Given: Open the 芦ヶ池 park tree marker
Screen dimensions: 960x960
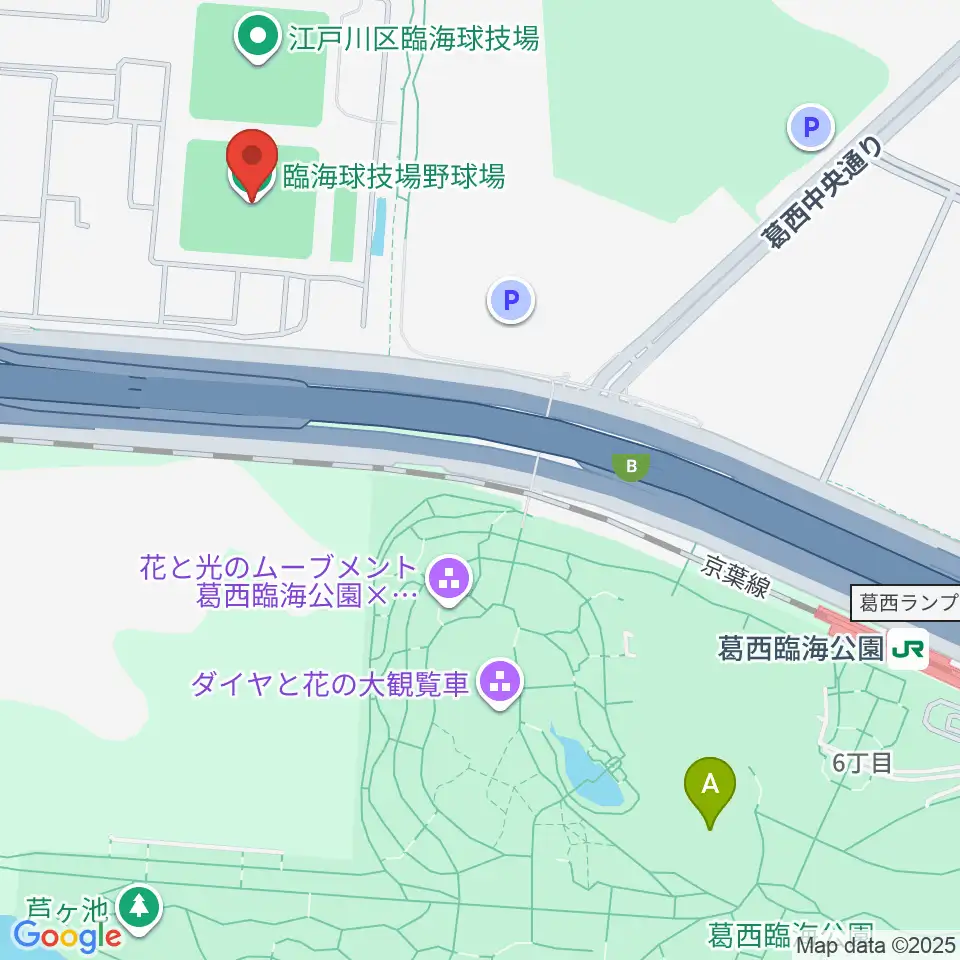Looking at the screenshot, I should (139, 910).
